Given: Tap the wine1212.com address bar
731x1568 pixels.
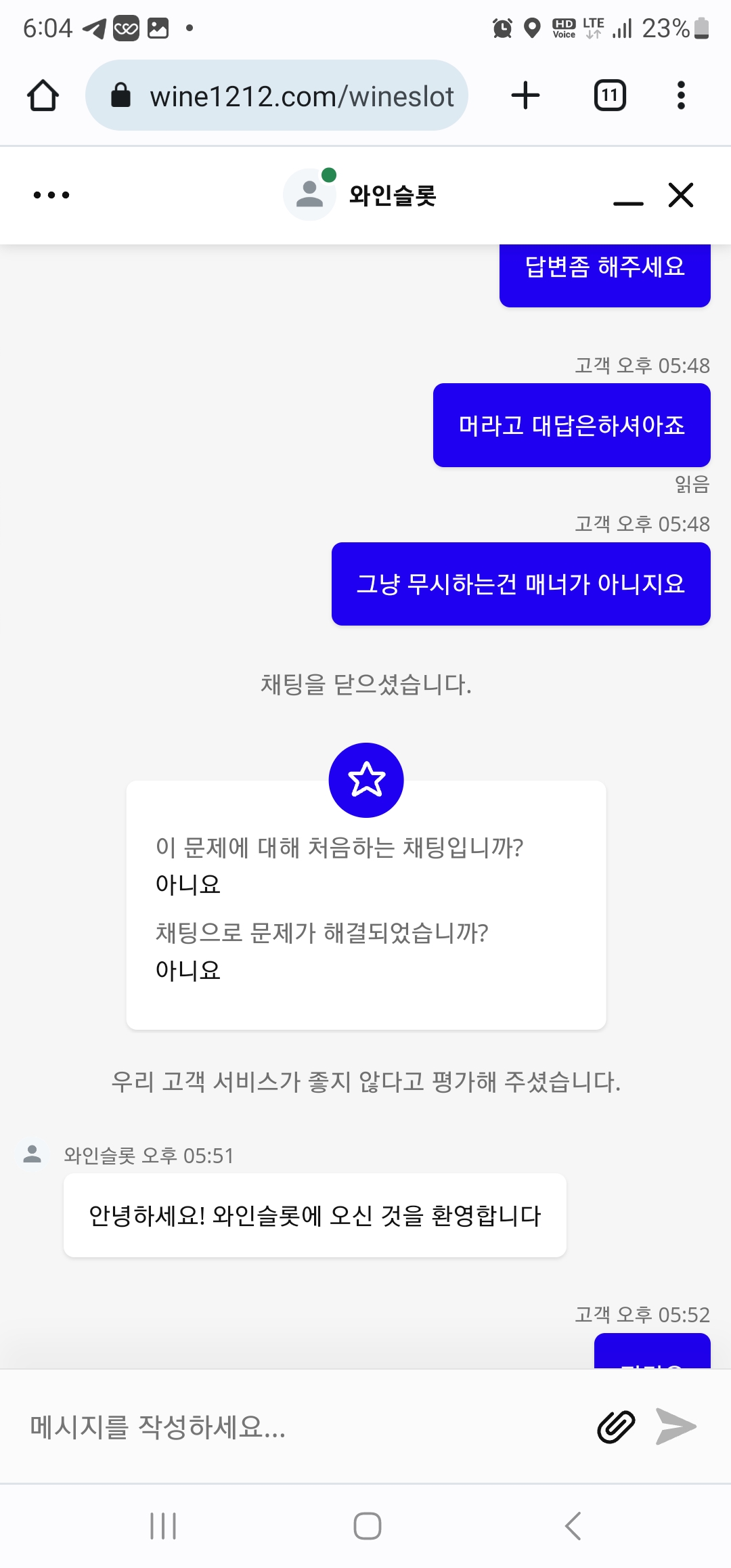Looking at the screenshot, I should 277,95.
